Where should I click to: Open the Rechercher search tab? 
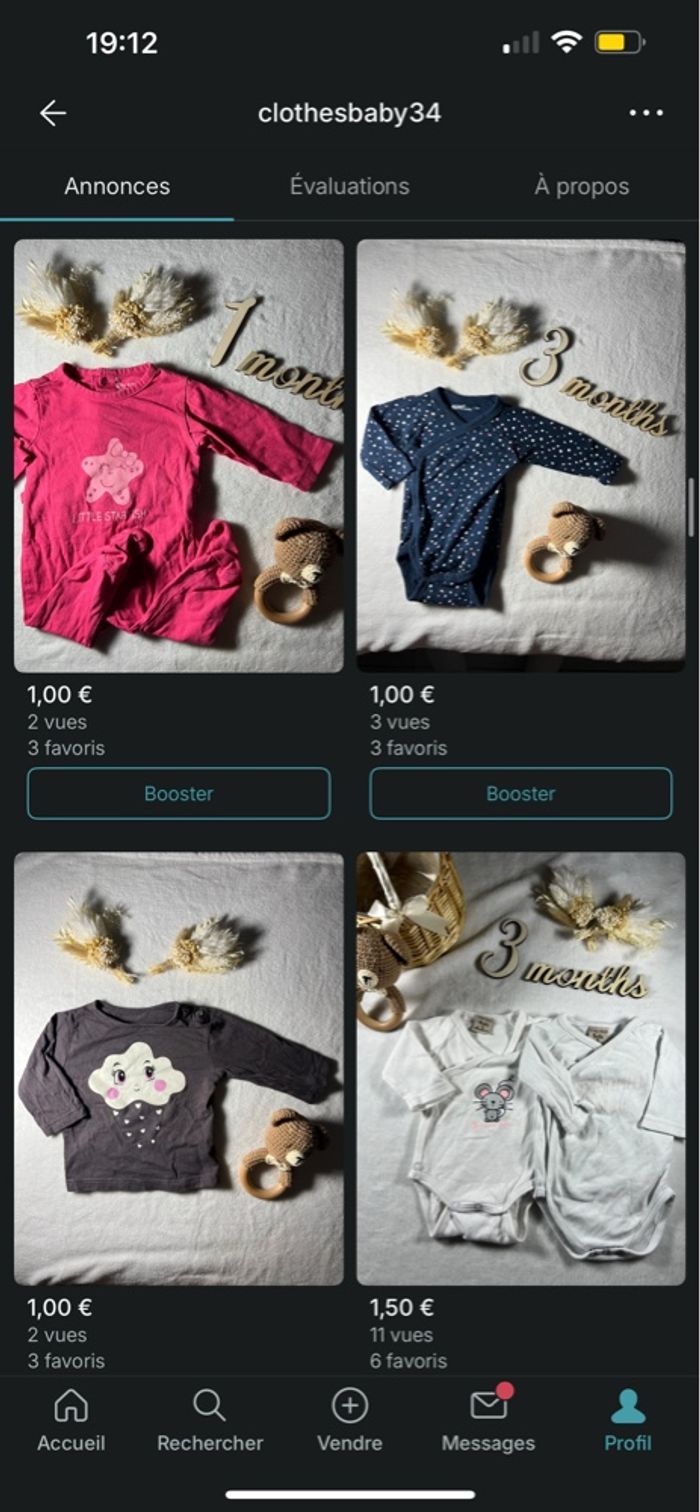210,1420
